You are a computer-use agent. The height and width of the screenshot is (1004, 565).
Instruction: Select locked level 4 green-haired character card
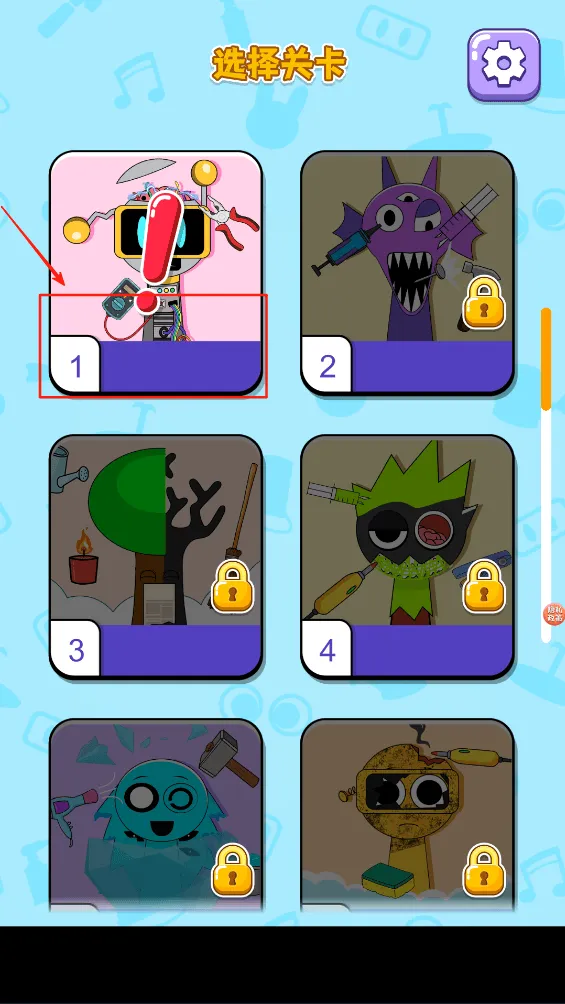pyautogui.click(x=407, y=556)
